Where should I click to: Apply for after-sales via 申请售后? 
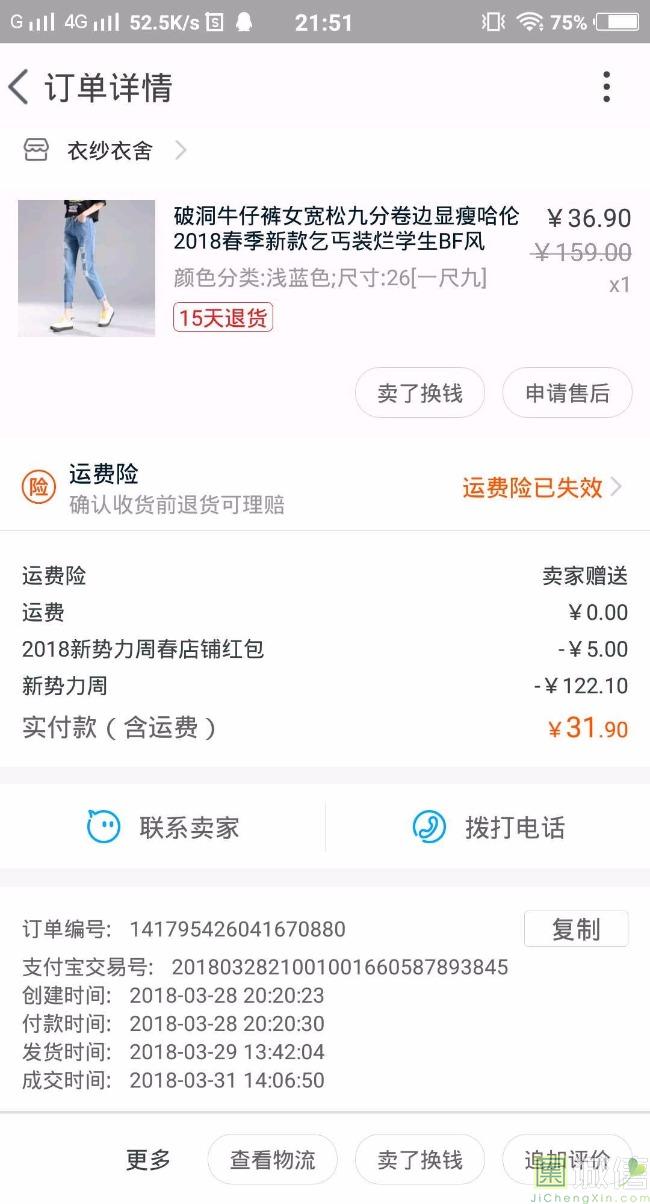point(567,394)
